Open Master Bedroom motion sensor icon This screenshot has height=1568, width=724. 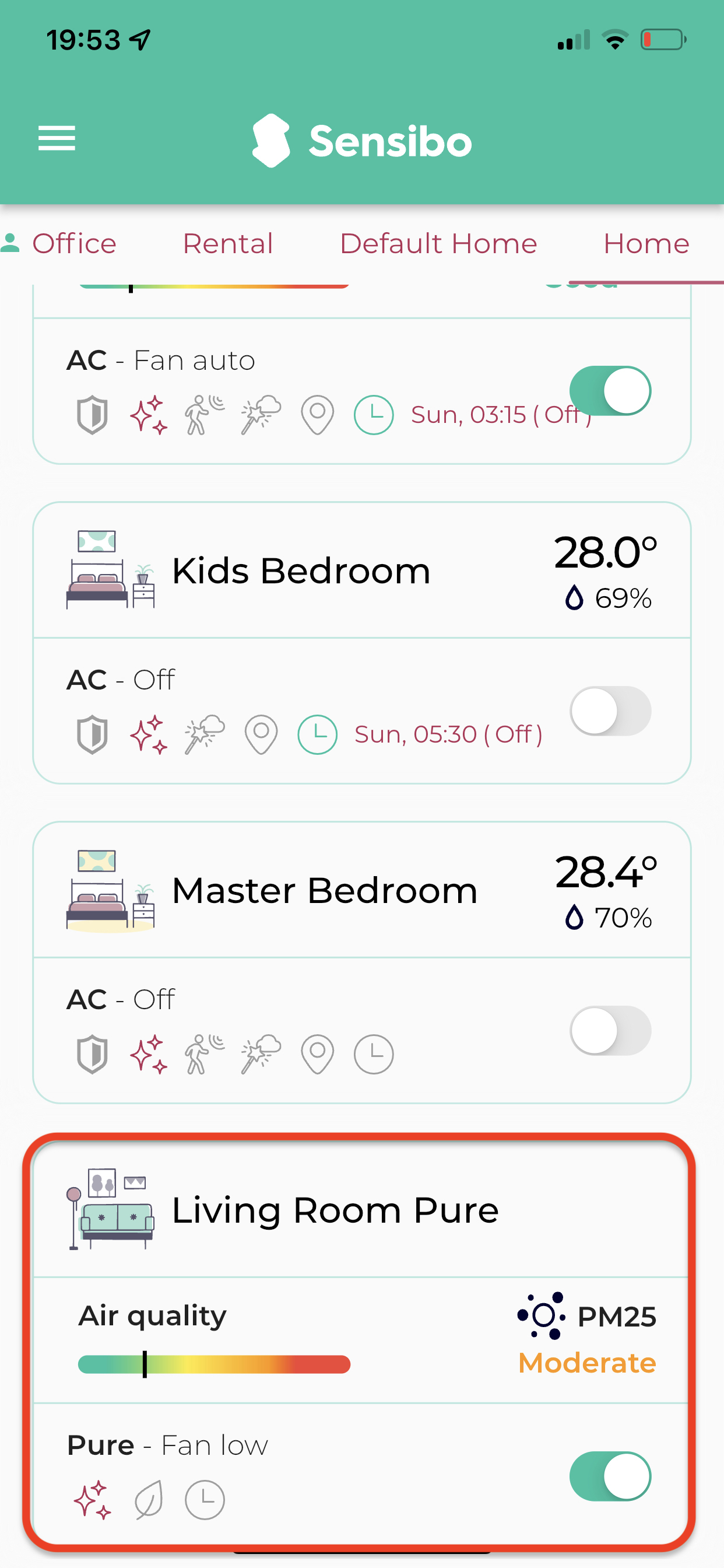[205, 1053]
